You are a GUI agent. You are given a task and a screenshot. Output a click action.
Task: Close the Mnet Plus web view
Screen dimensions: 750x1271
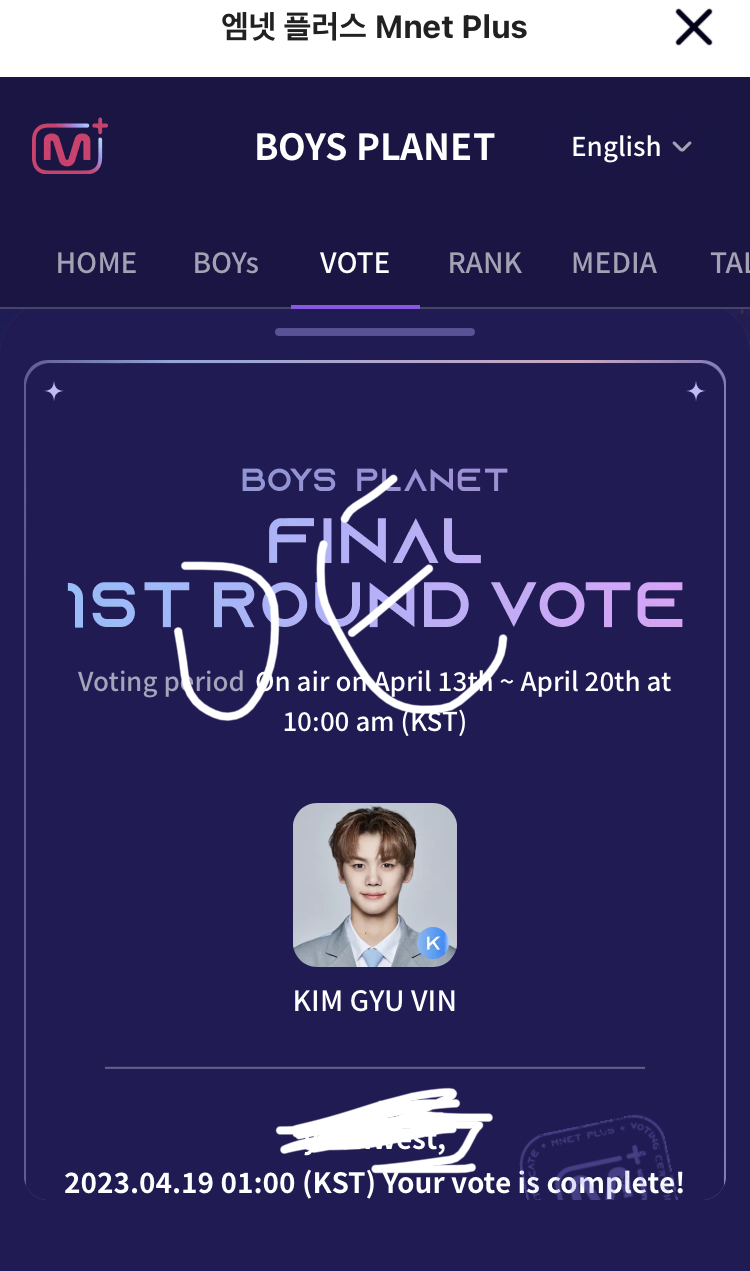[x=693, y=28]
